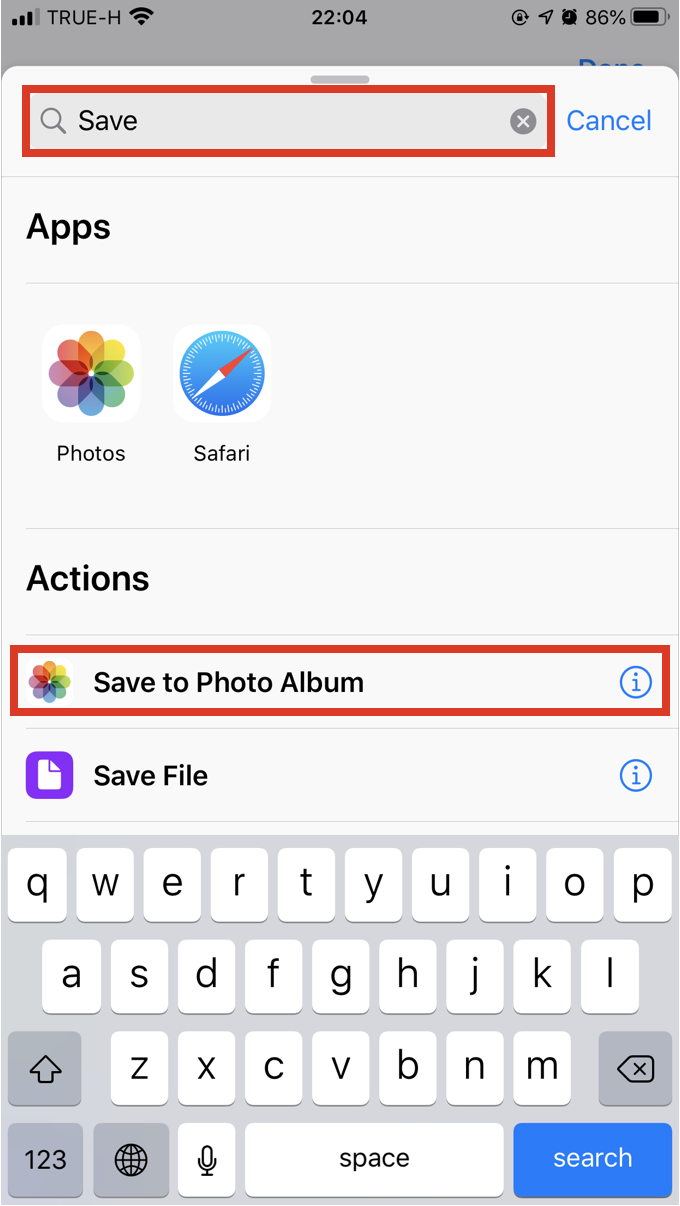Tap the blue search key
This screenshot has height=1206, width=680.
[592, 1159]
